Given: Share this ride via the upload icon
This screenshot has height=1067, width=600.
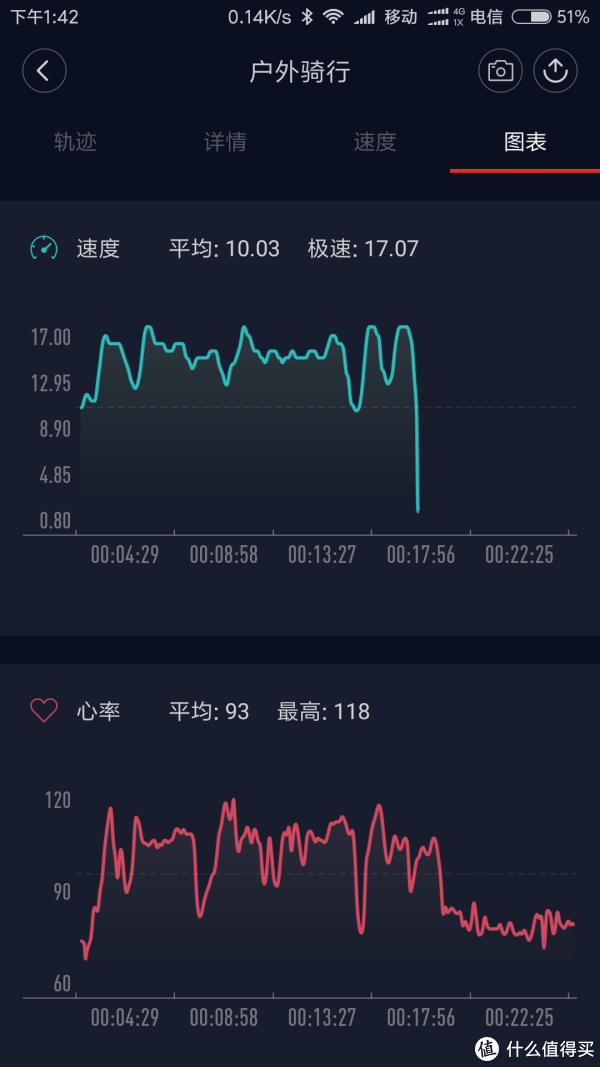Looking at the screenshot, I should click(x=555, y=71).
